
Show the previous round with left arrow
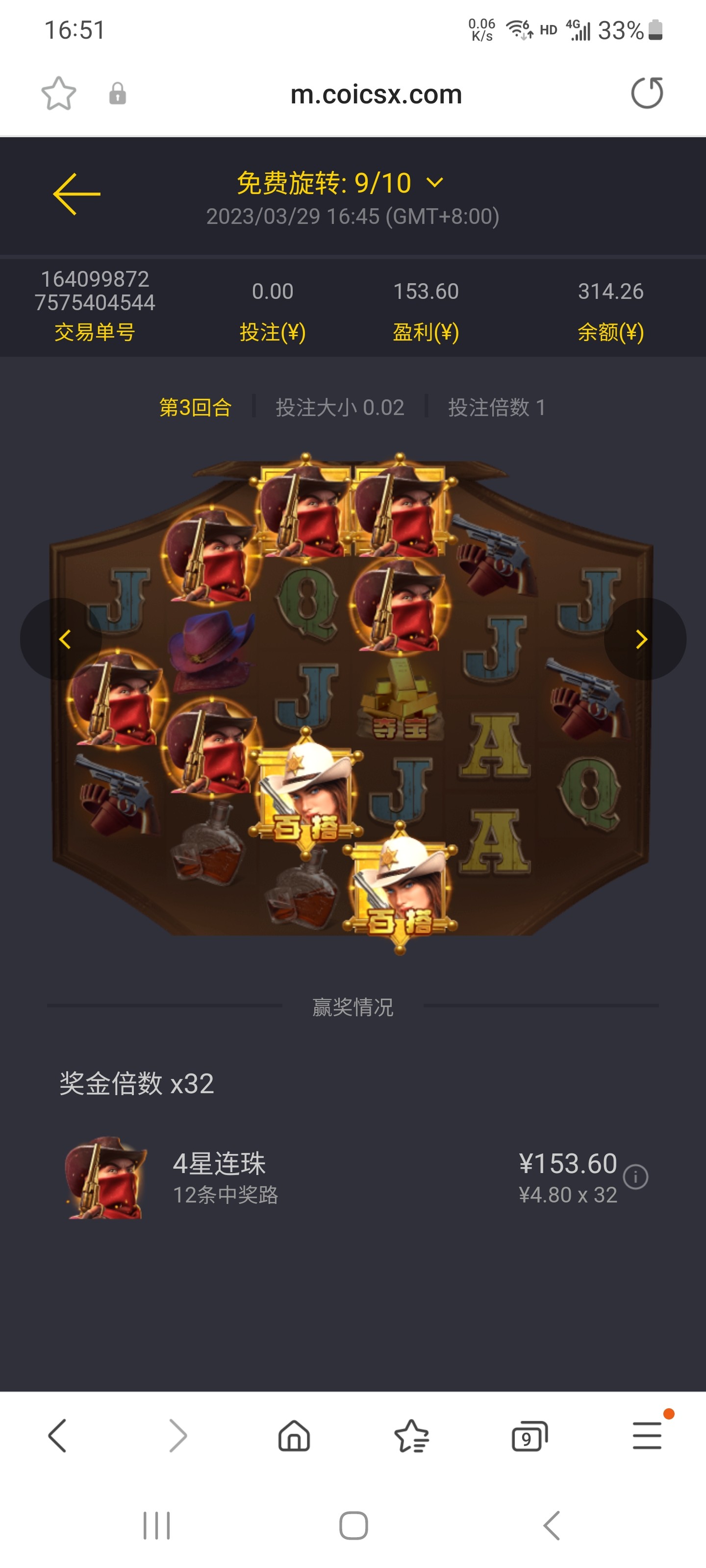click(63, 639)
